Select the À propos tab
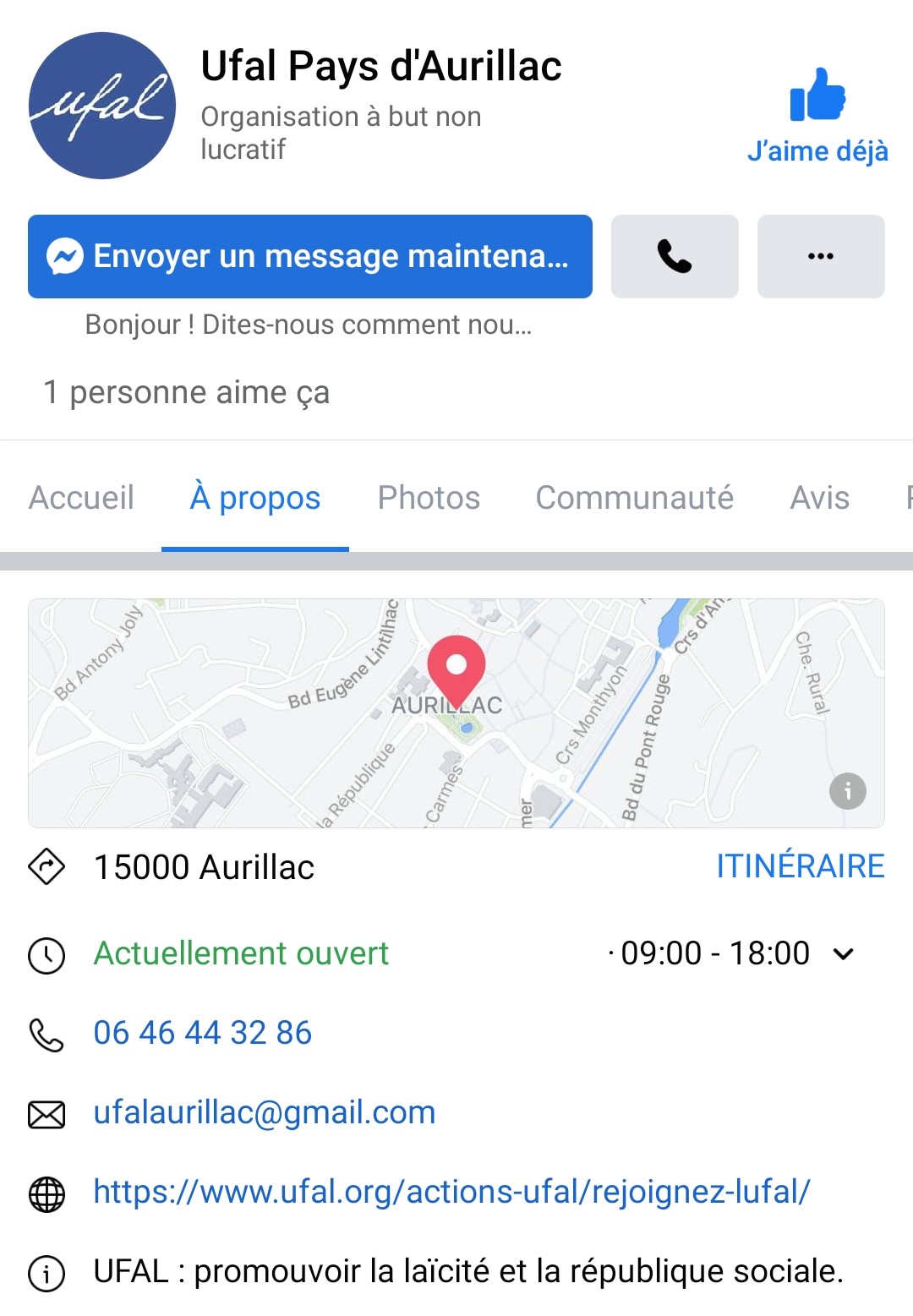Viewport: 913px width, 1316px height. [255, 498]
